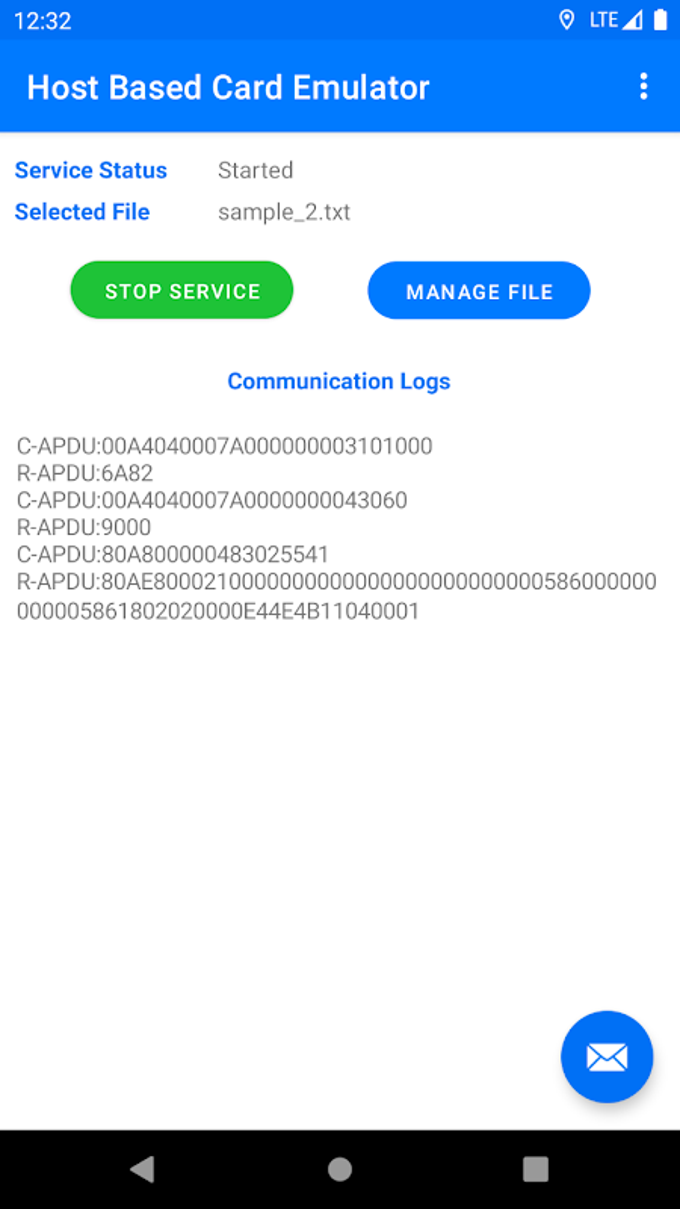This screenshot has height=1209, width=680.
Task: Go back using the navigation bar
Action: coord(142,1169)
